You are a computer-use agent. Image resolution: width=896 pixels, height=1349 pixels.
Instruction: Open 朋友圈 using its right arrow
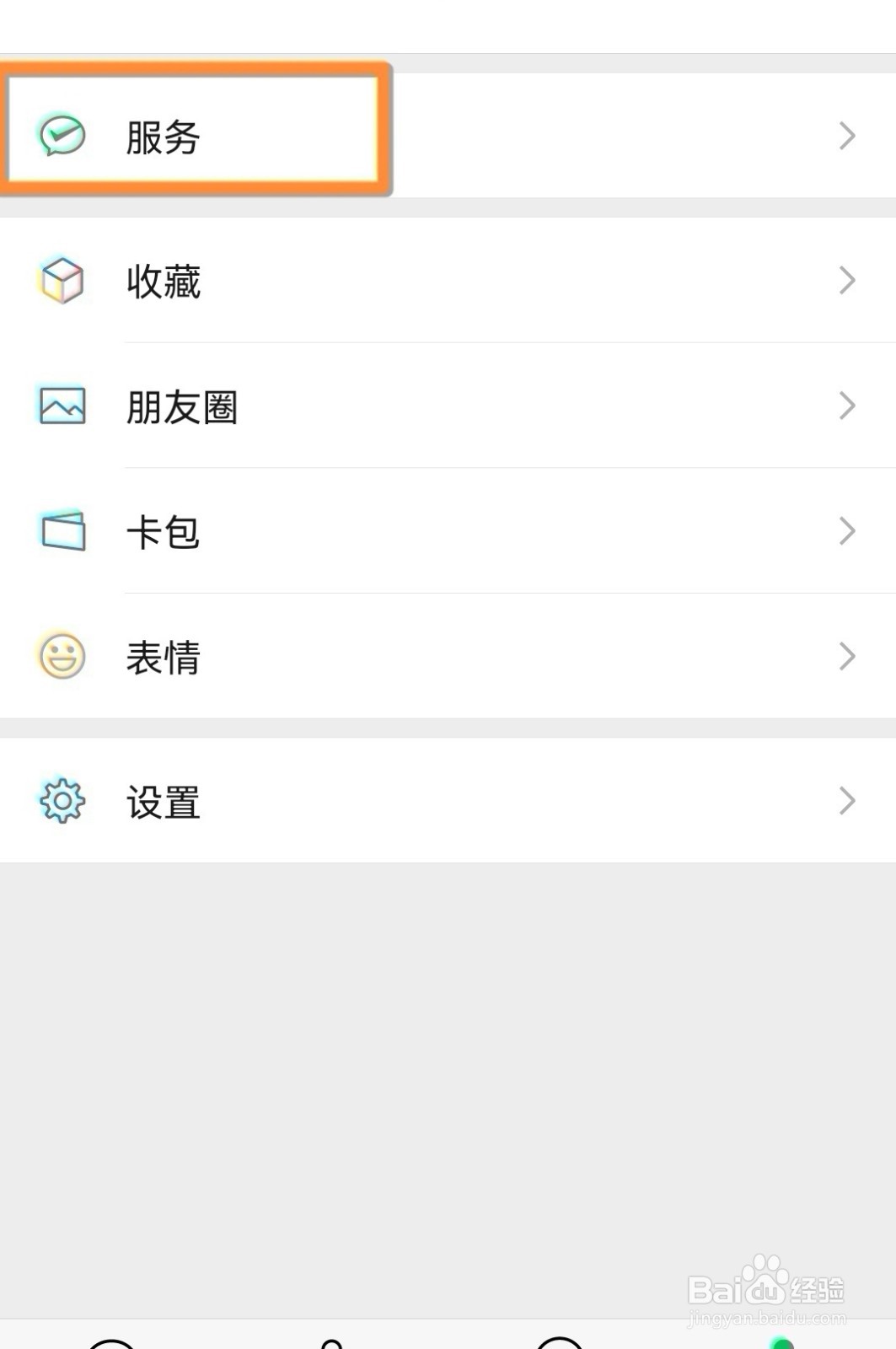point(846,406)
